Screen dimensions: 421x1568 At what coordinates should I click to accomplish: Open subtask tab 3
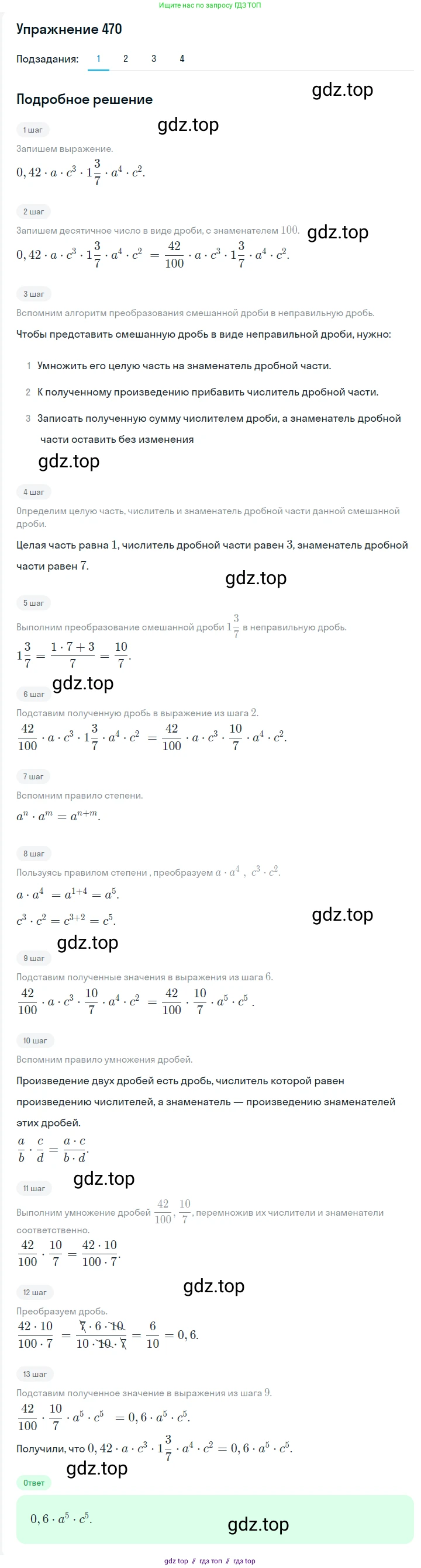tap(154, 59)
